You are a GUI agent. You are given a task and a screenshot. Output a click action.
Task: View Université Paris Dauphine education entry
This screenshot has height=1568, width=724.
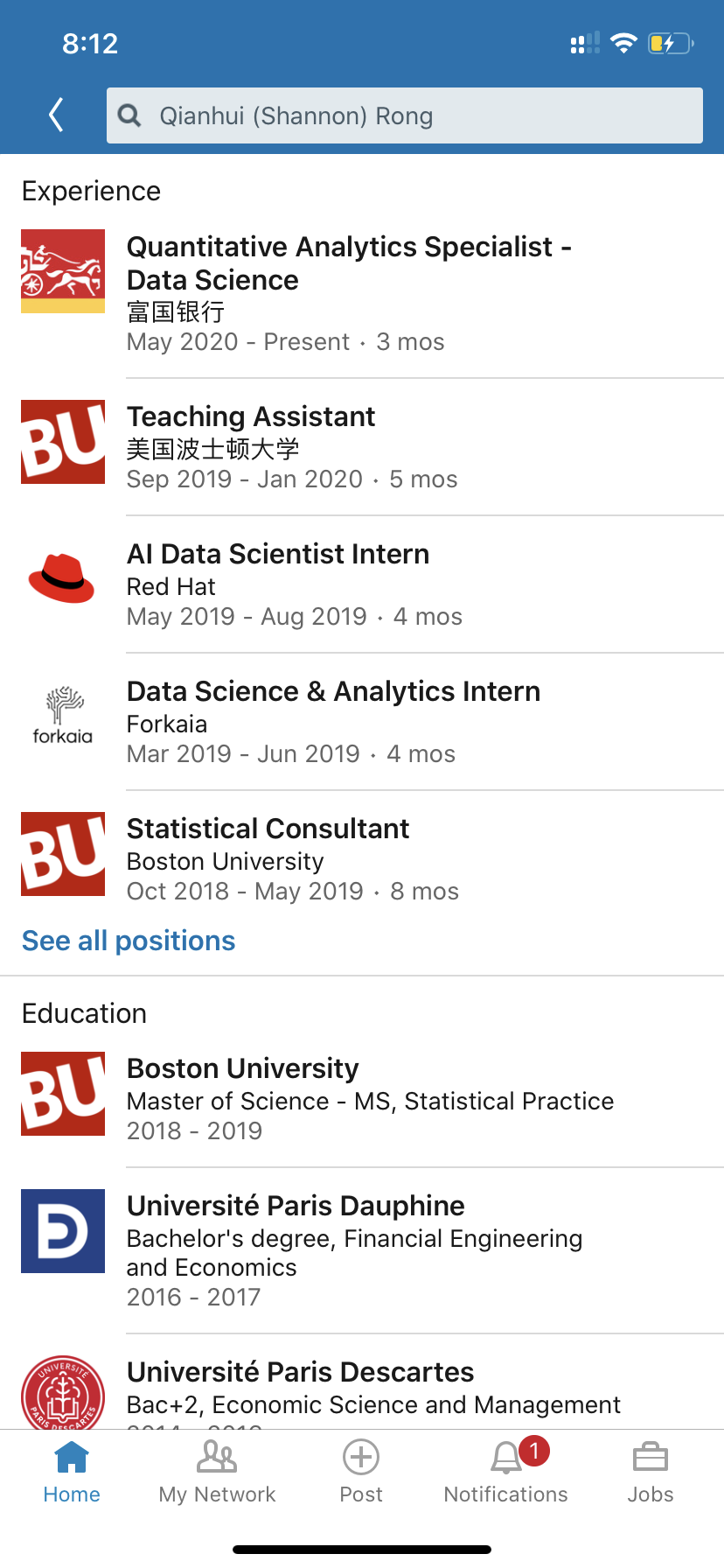point(296,1207)
